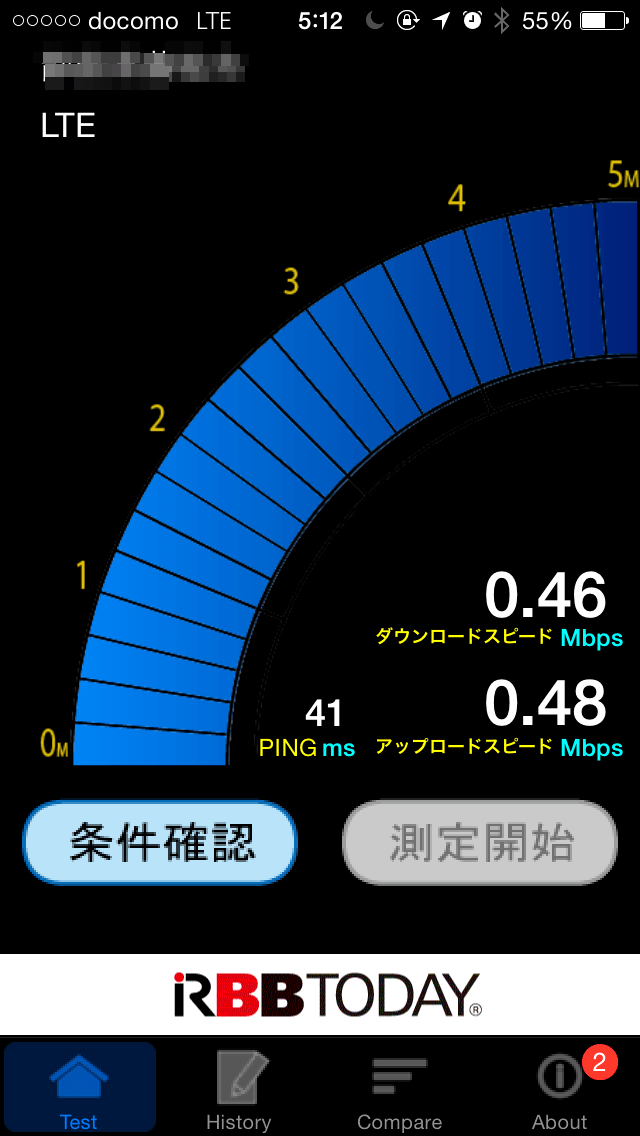
Task: Go to the About tab
Action: click(559, 1088)
